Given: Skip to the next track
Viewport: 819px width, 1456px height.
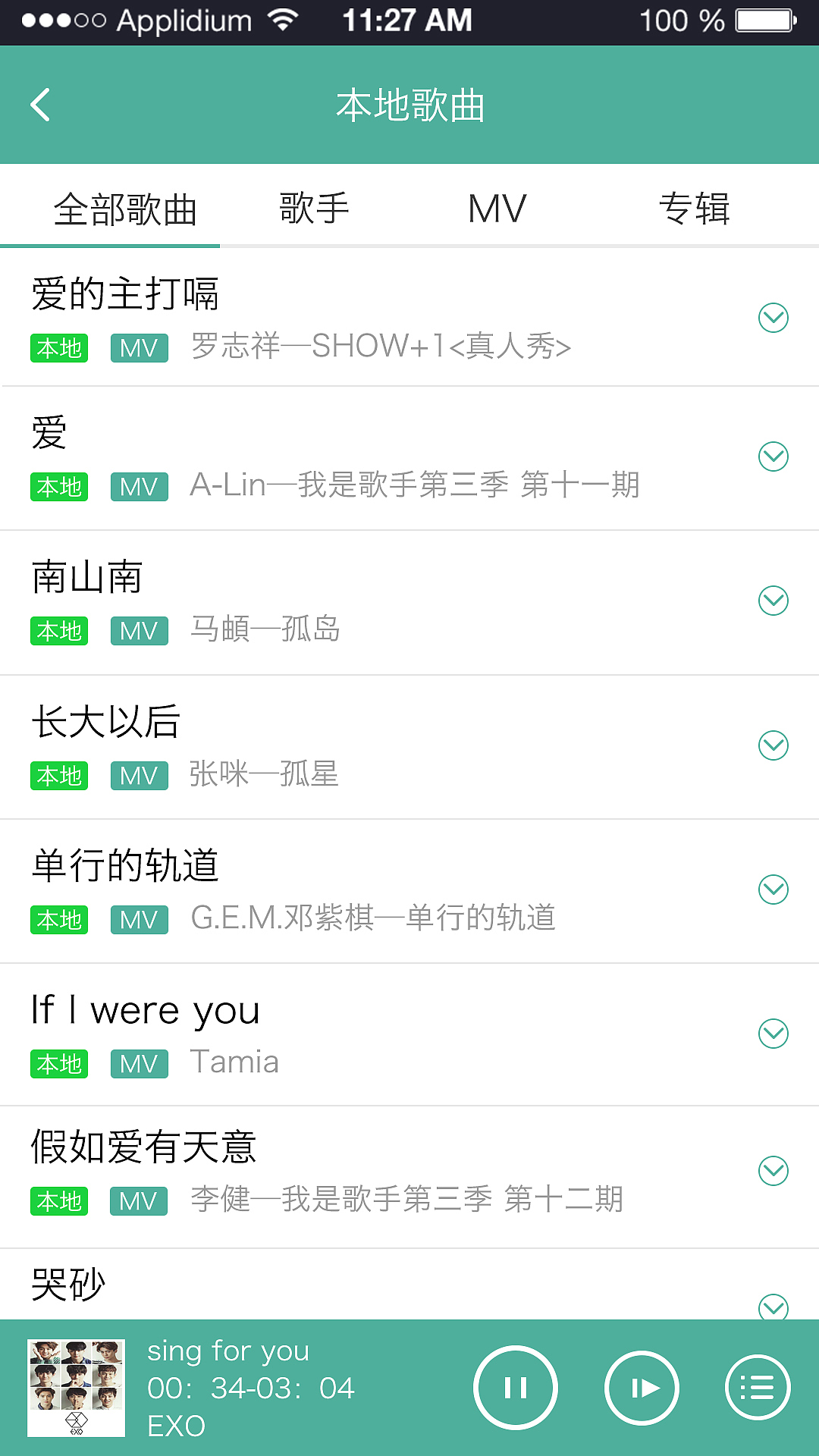Looking at the screenshot, I should (x=641, y=1388).
